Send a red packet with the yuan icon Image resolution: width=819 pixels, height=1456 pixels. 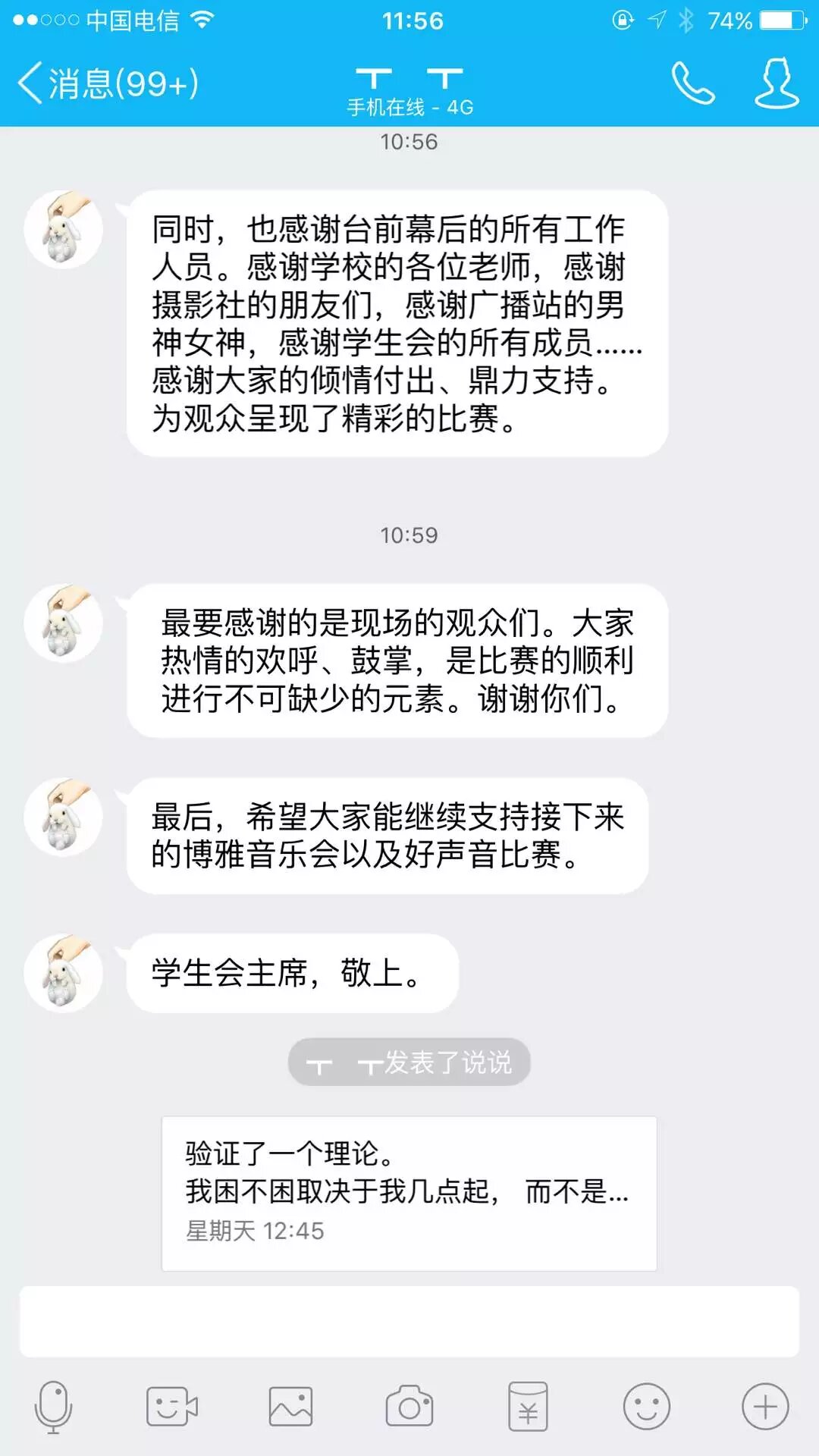[528, 1407]
